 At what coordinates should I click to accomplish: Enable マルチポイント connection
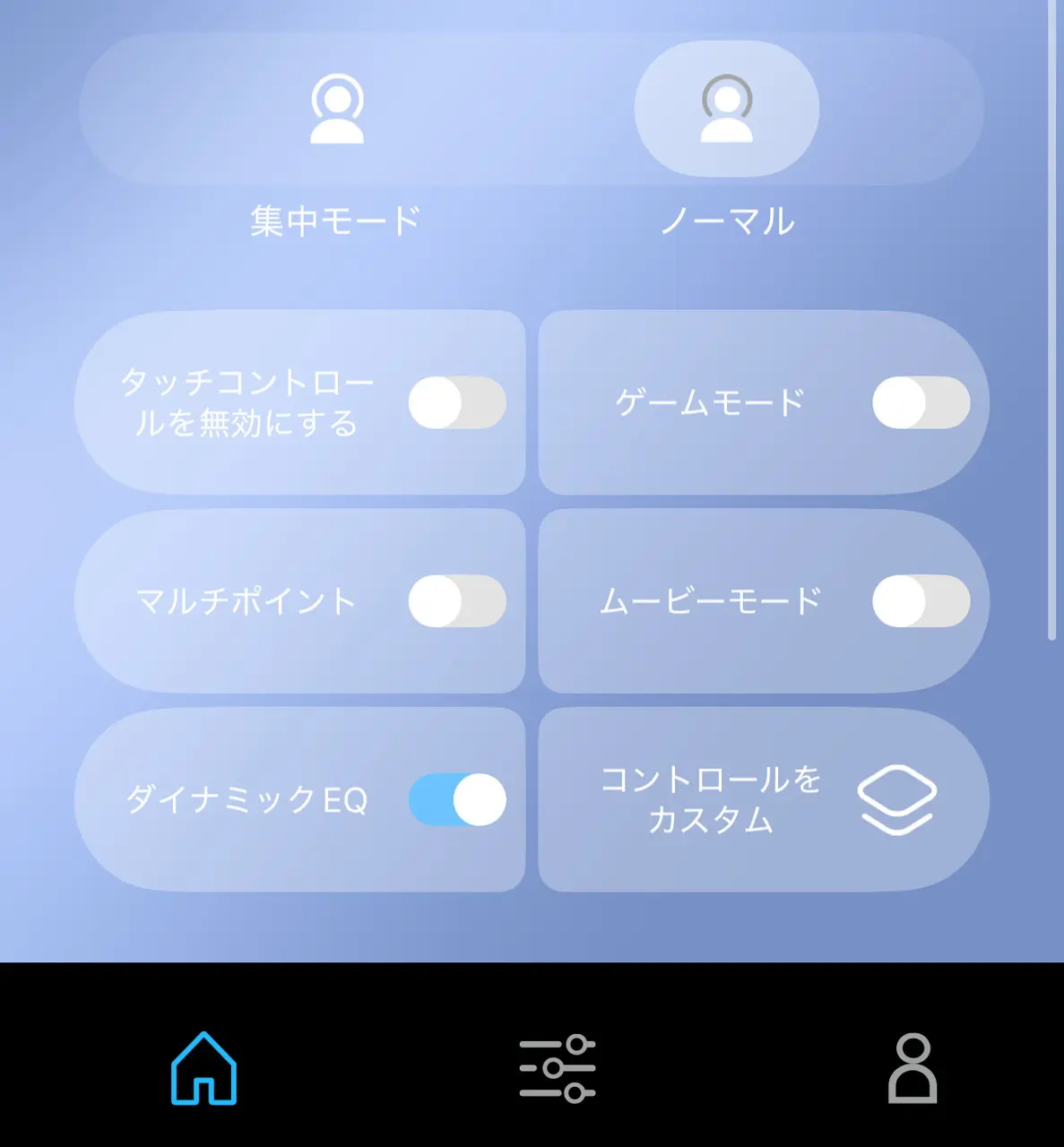pyautogui.click(x=457, y=600)
